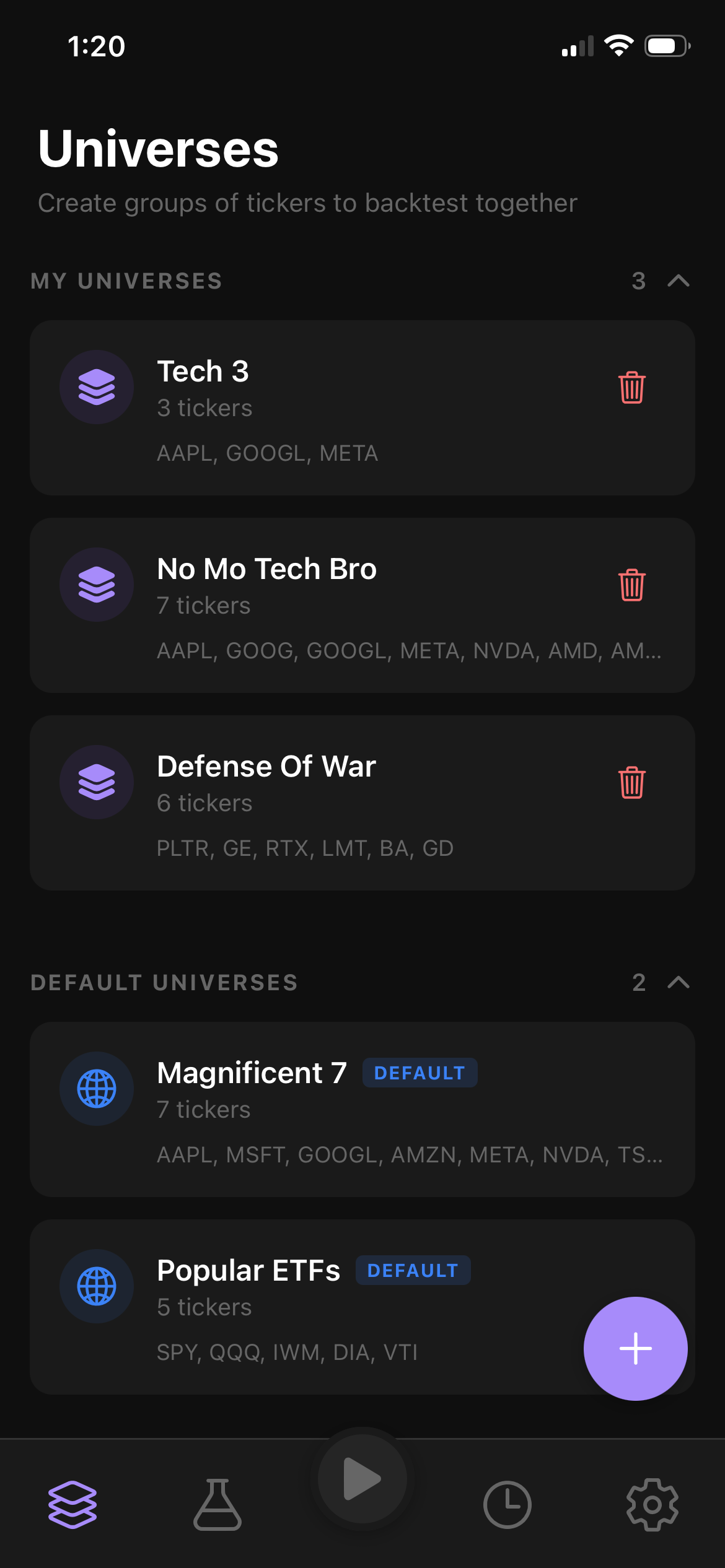Screen dimensions: 725x1568
Task: Click the globe icon on Popular ETFs
Action: click(97, 1287)
